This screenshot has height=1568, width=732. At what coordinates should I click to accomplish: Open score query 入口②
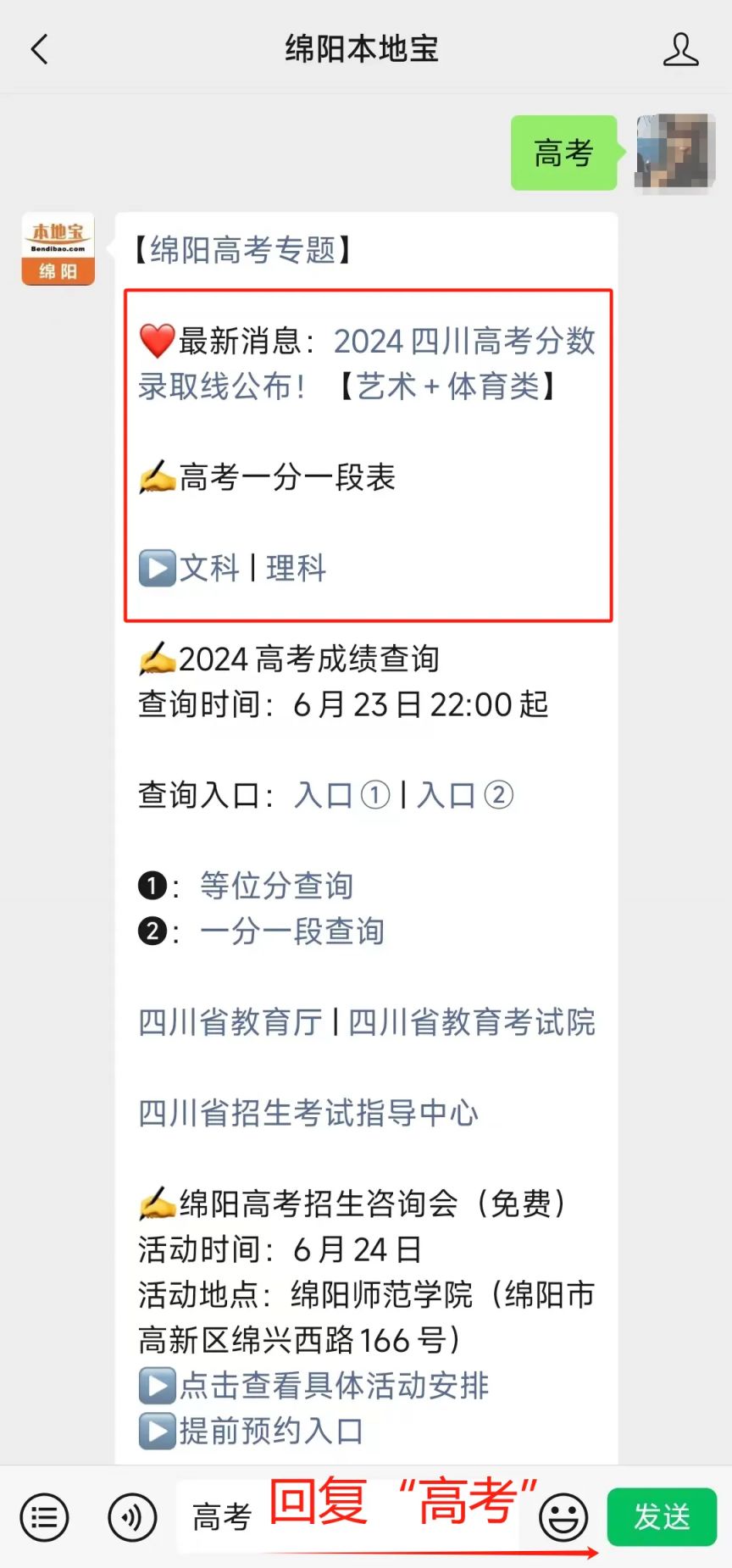click(465, 795)
